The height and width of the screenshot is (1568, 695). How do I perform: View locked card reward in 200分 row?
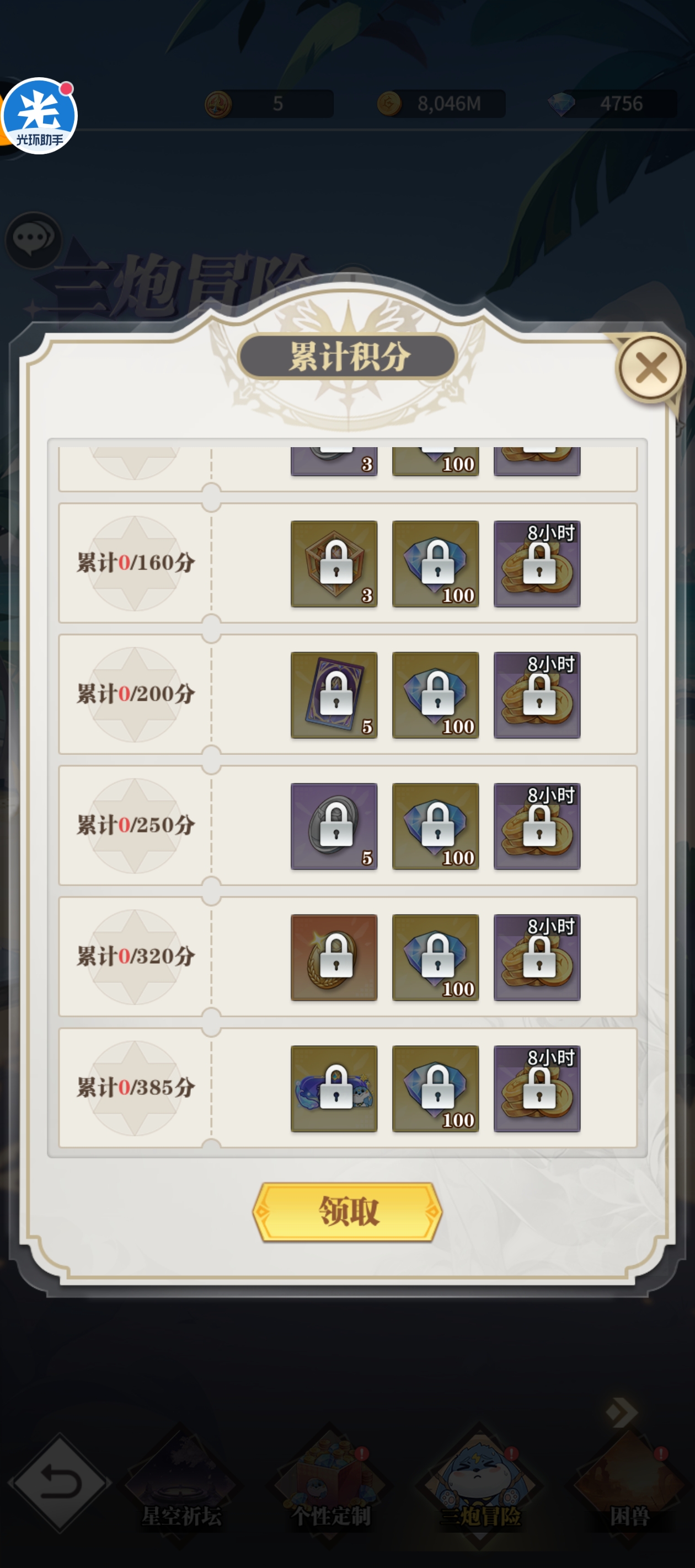(x=334, y=695)
